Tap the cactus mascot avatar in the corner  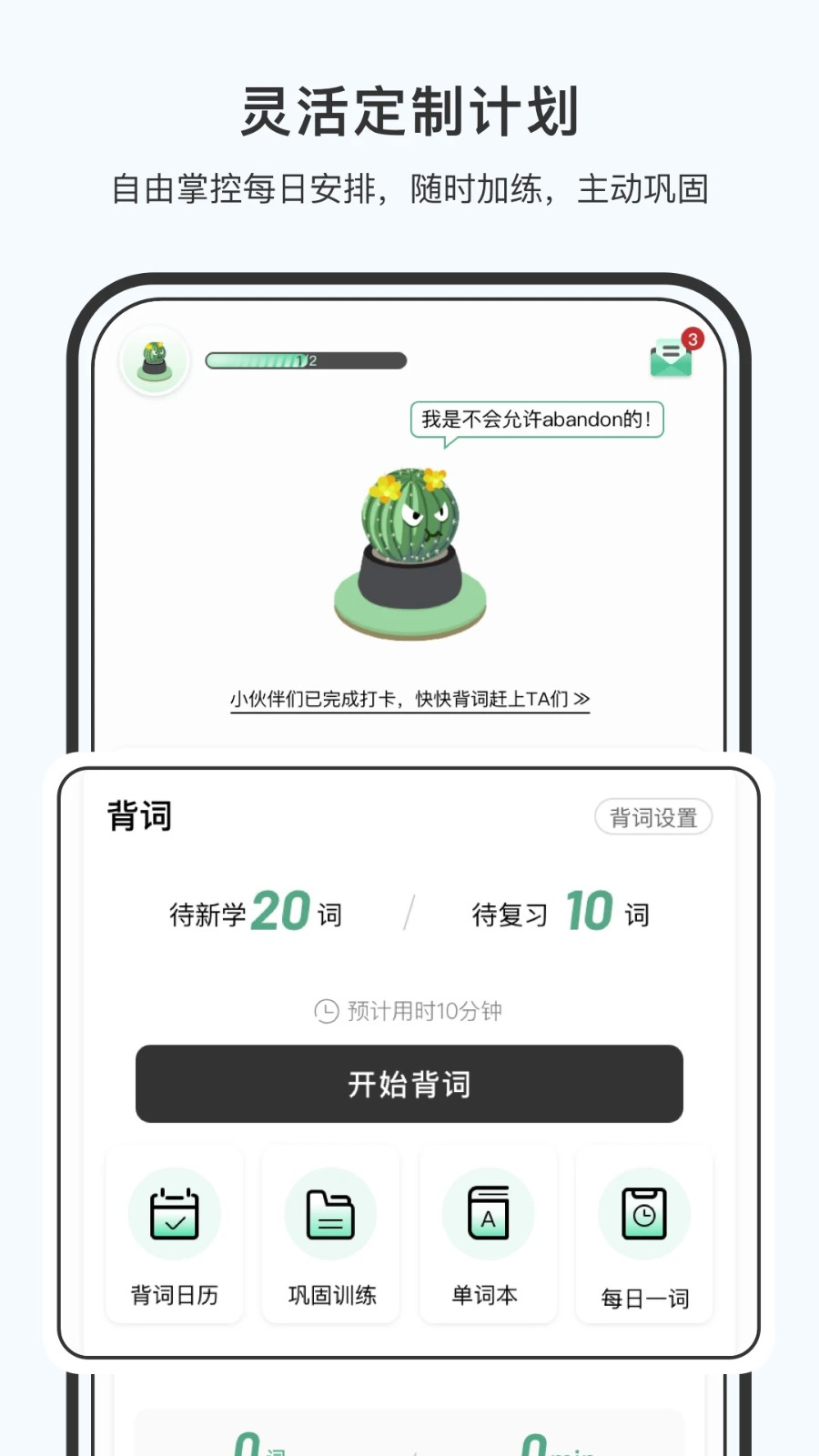(x=155, y=359)
